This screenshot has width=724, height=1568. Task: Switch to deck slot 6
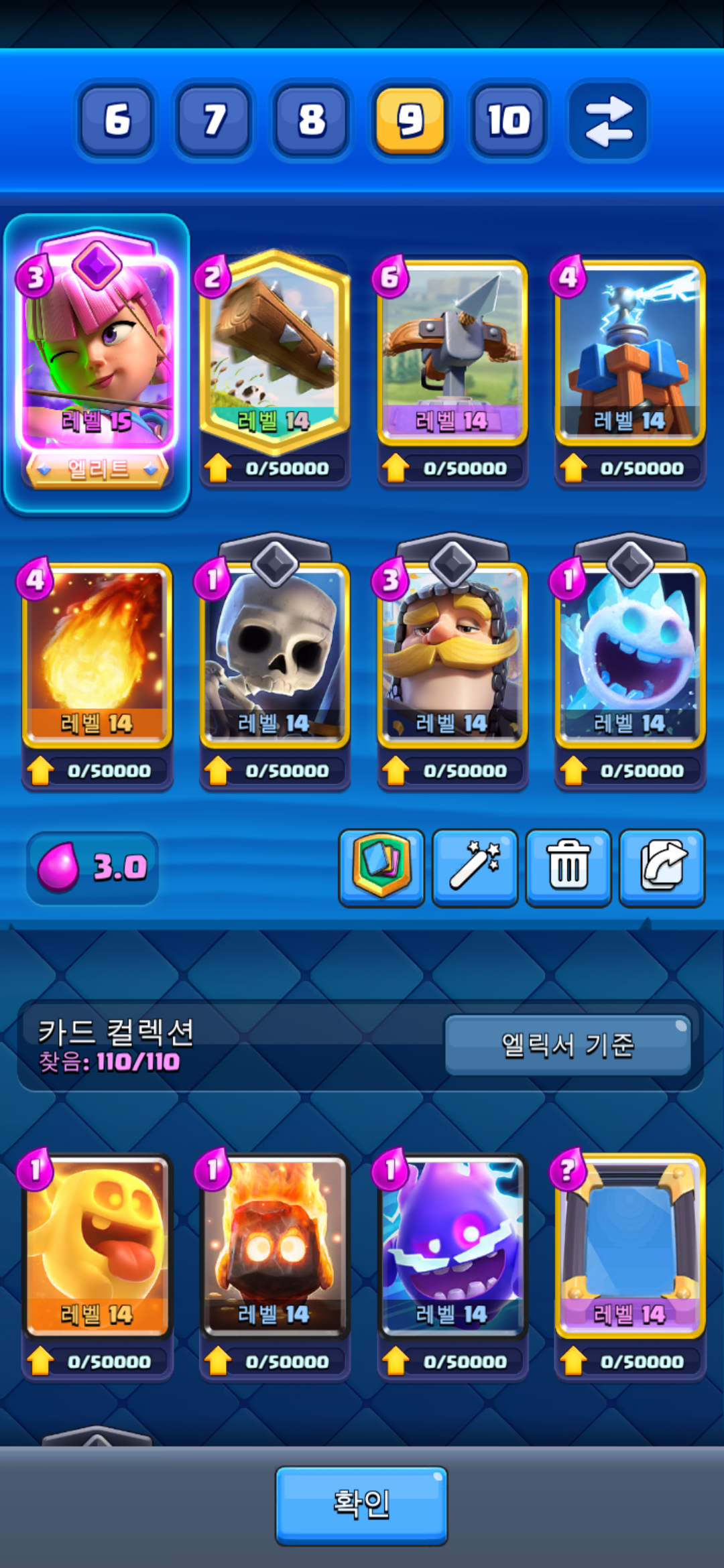(x=117, y=121)
